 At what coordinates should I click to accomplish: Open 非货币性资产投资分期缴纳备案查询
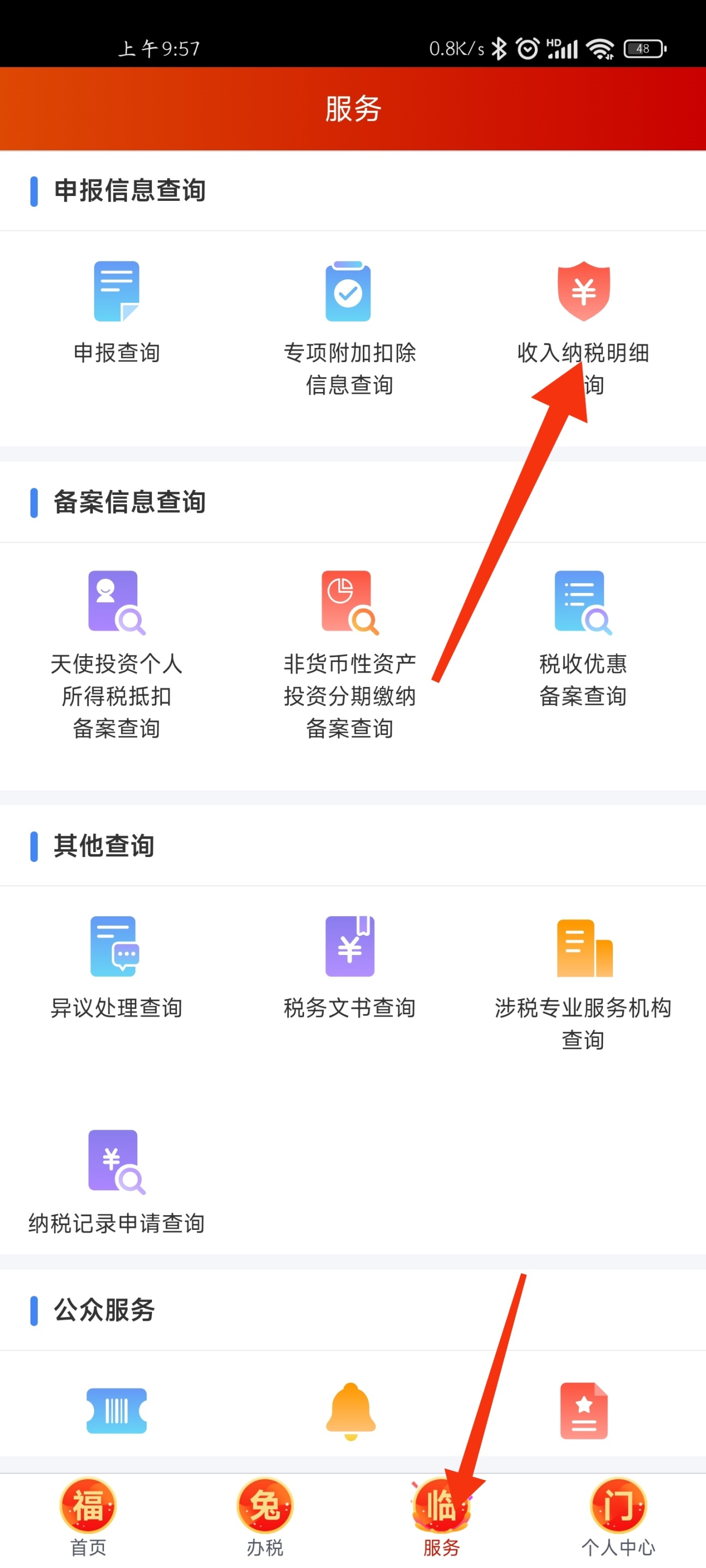349,654
